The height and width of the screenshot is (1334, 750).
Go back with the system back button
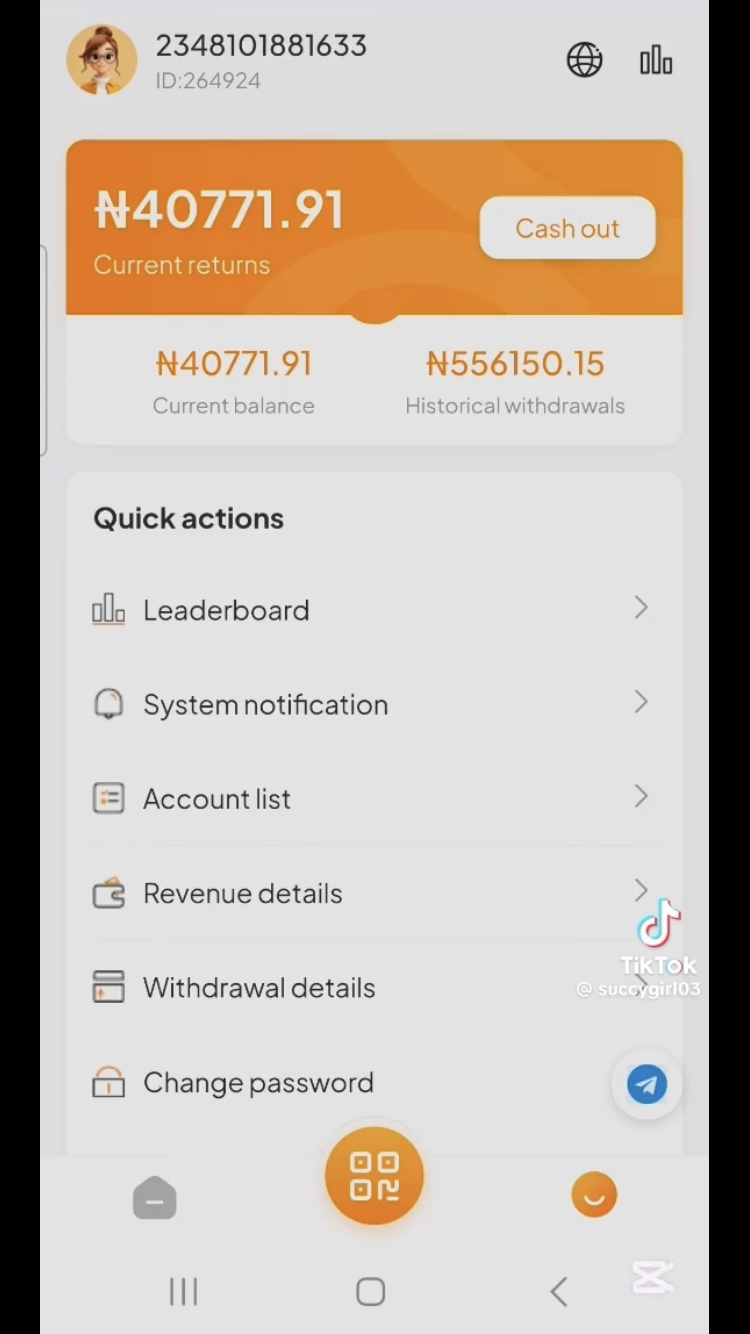tap(559, 1292)
